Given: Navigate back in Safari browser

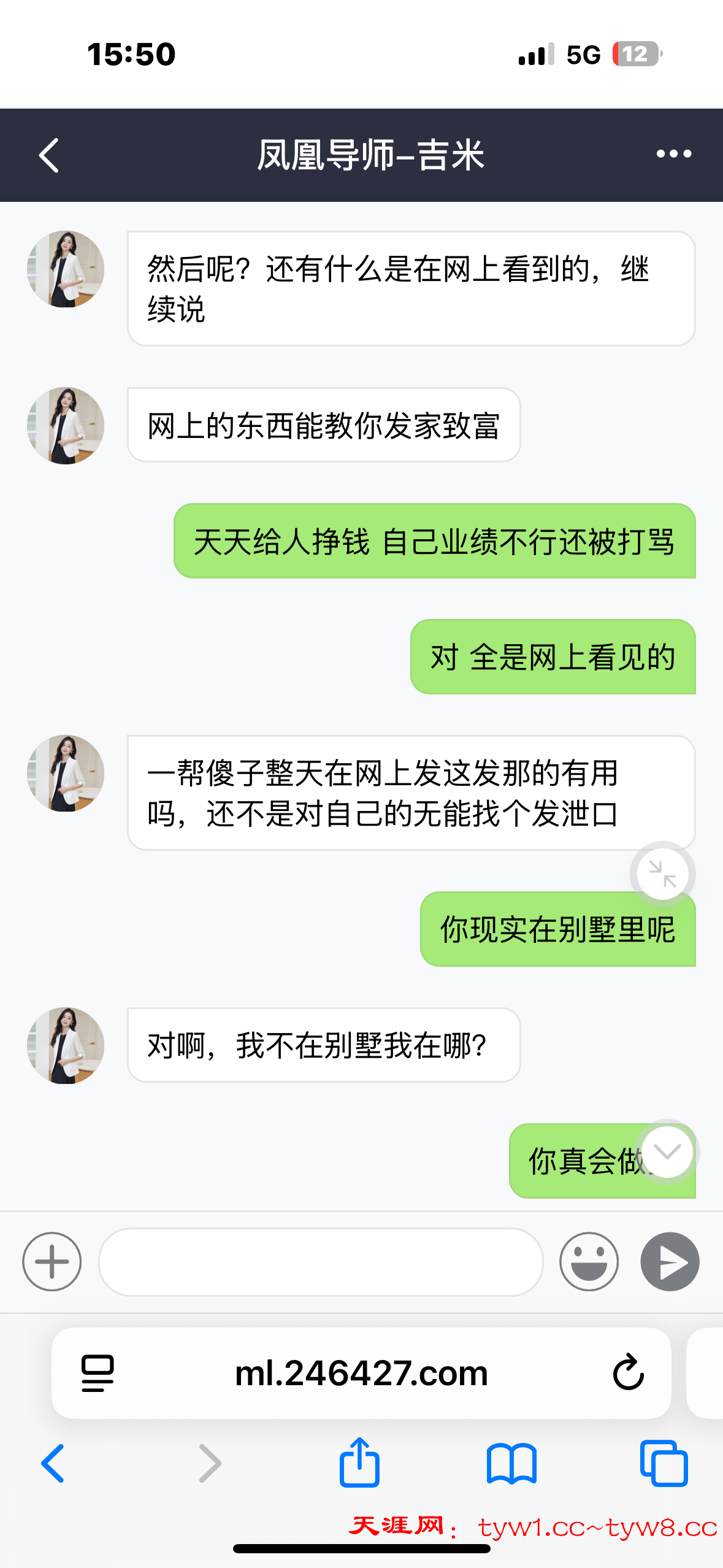Looking at the screenshot, I should [53, 1463].
